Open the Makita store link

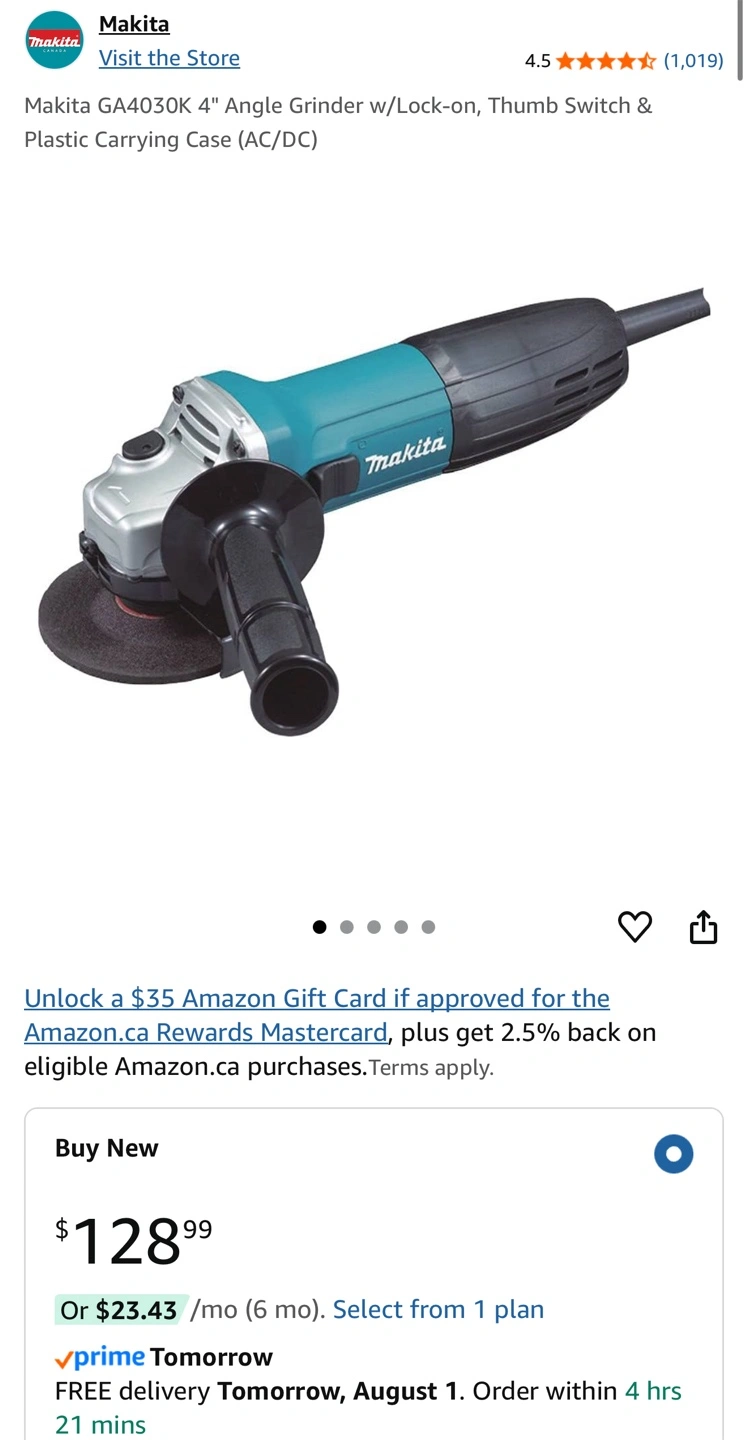169,58
